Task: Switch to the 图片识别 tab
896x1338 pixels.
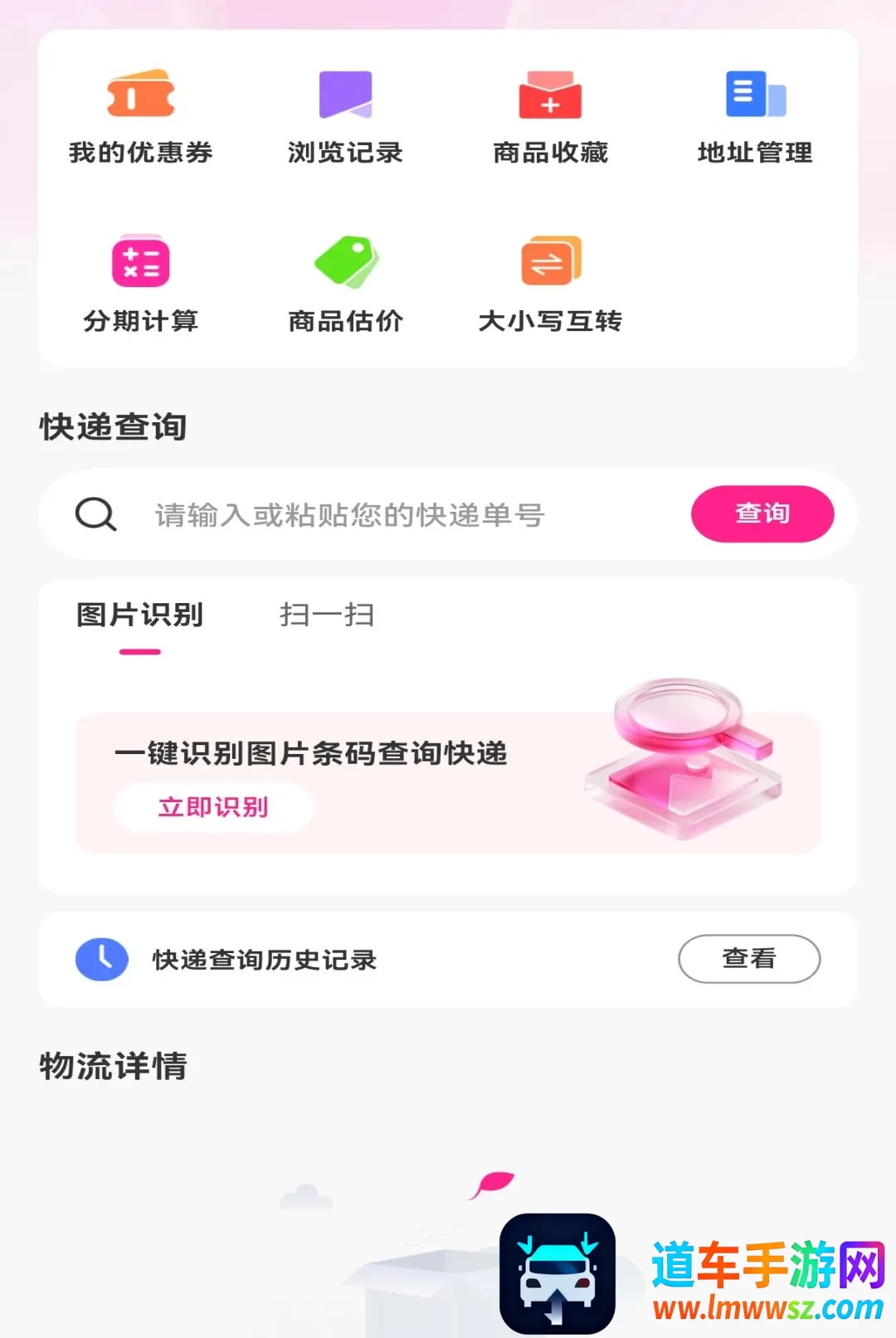Action: (x=139, y=615)
